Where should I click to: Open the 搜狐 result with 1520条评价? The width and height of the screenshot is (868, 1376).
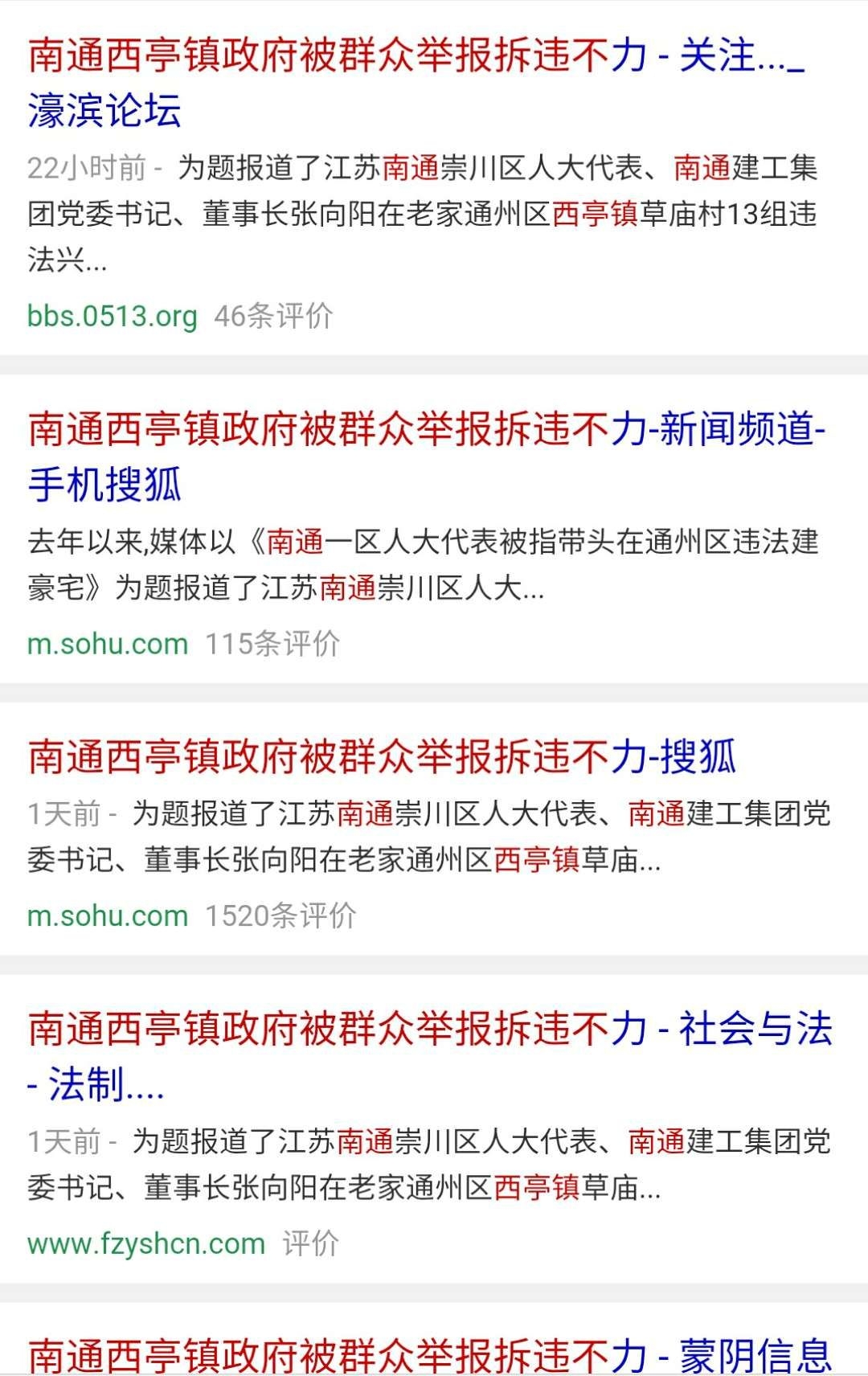click(338, 757)
